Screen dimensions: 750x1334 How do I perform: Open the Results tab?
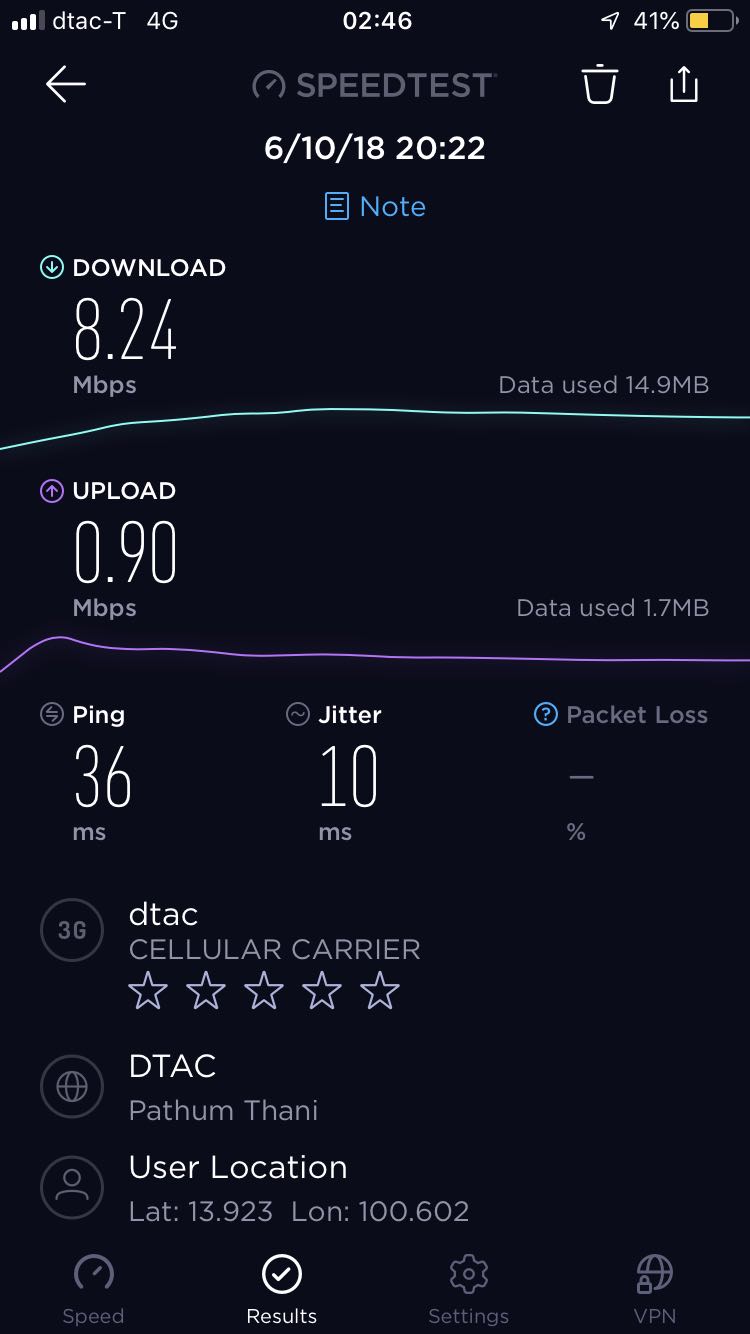click(281, 1290)
